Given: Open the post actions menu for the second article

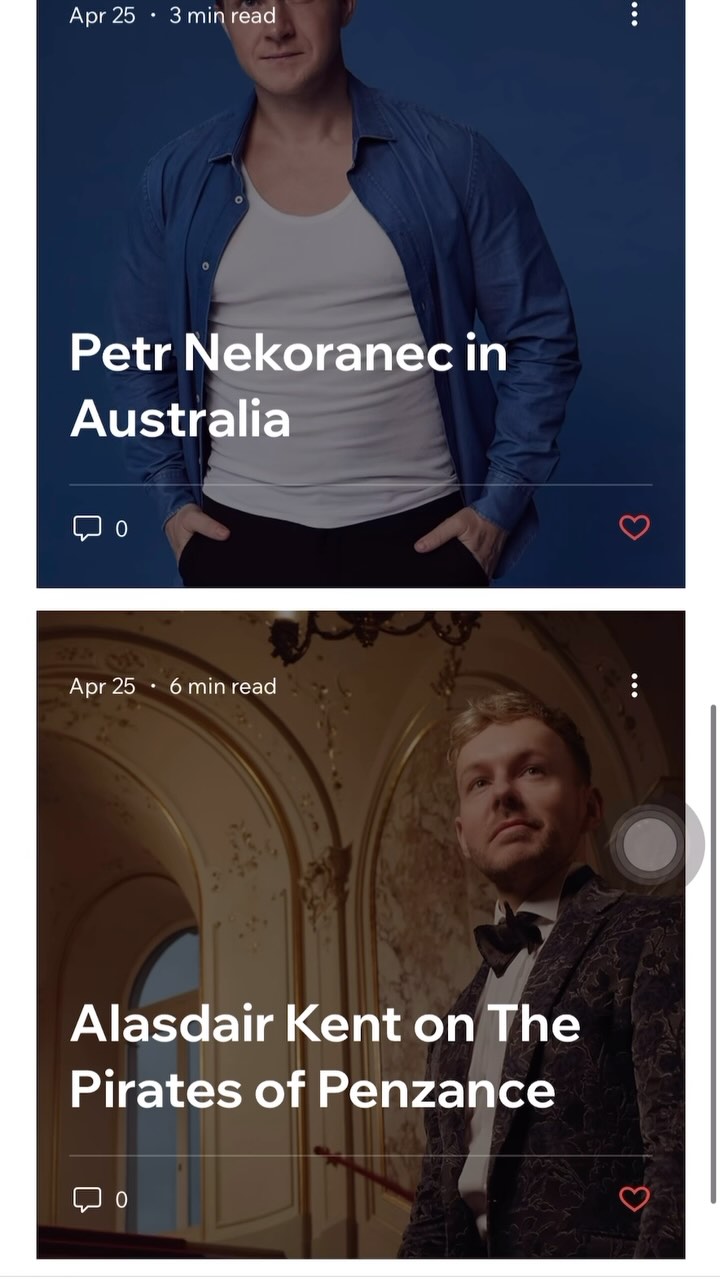Looking at the screenshot, I should (x=634, y=686).
